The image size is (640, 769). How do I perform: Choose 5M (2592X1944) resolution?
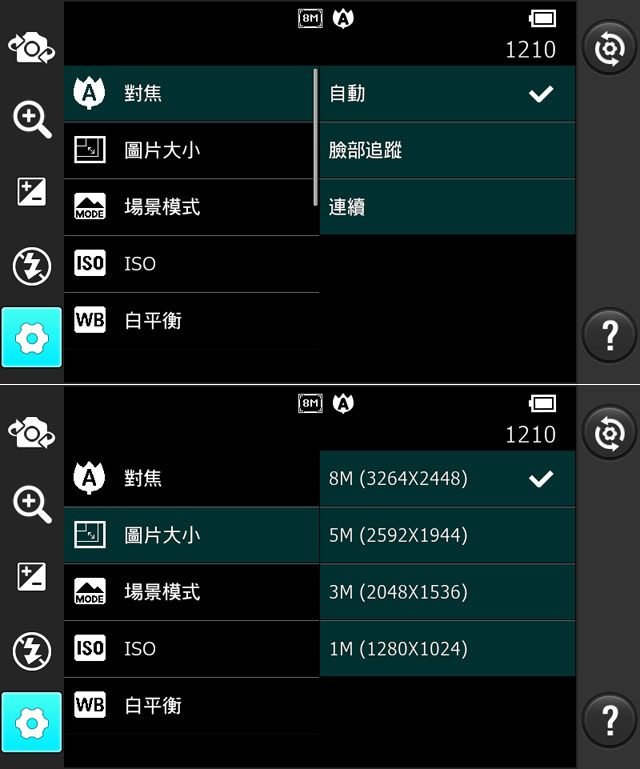pyautogui.click(x=447, y=536)
